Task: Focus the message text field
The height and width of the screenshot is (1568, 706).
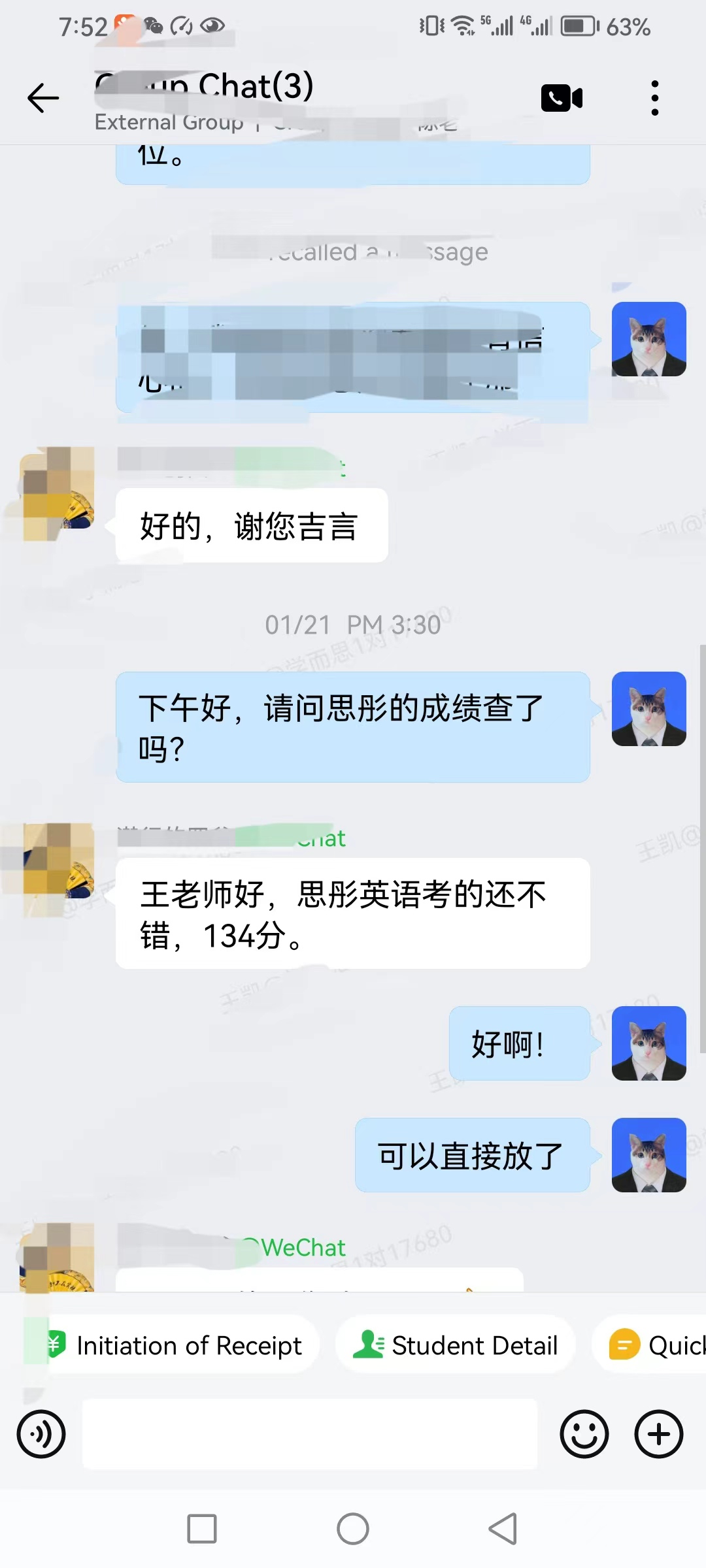Action: coord(310,1434)
